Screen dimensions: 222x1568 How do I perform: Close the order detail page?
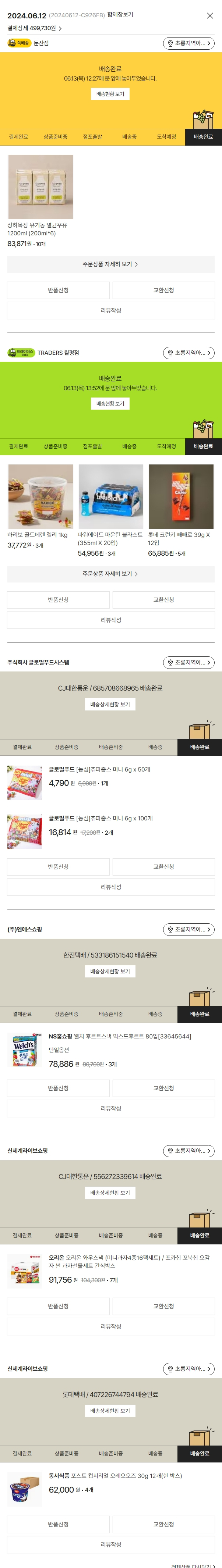point(210,16)
